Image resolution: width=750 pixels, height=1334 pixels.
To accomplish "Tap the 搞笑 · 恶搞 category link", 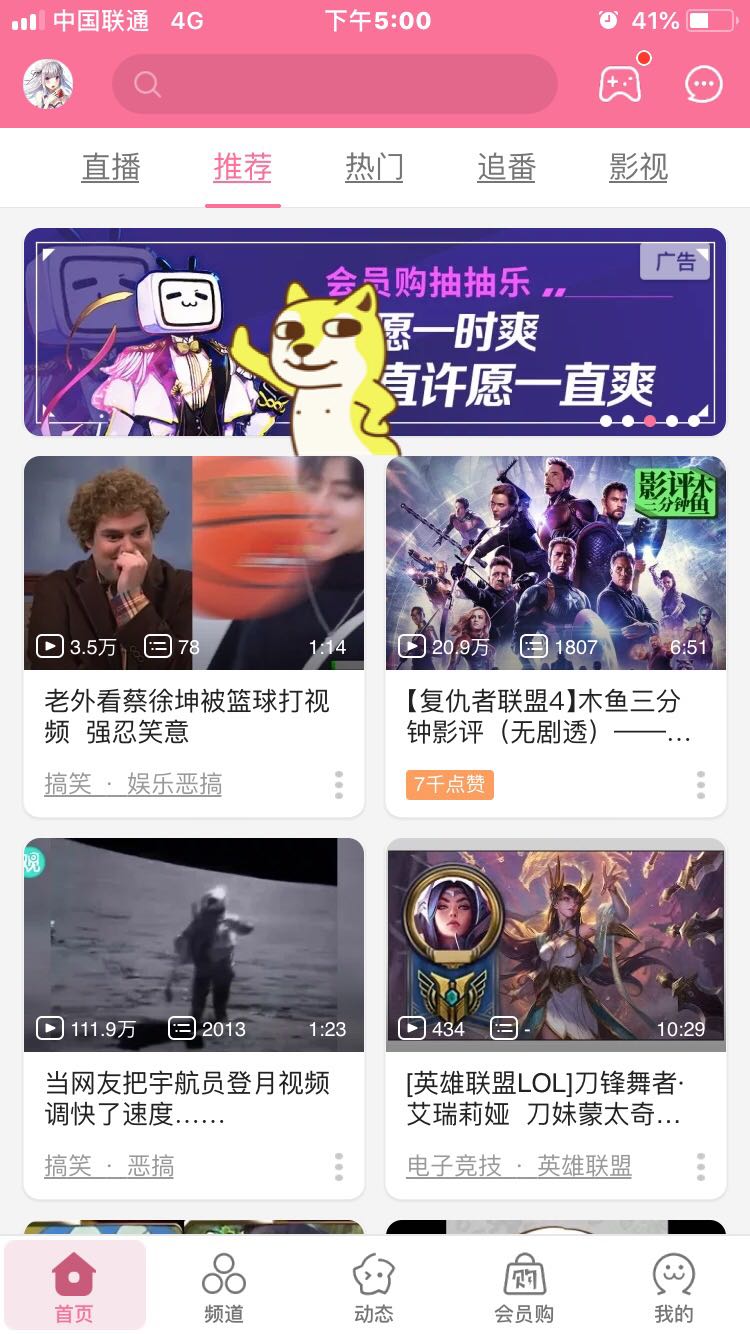I will pyautogui.click(x=109, y=1166).
